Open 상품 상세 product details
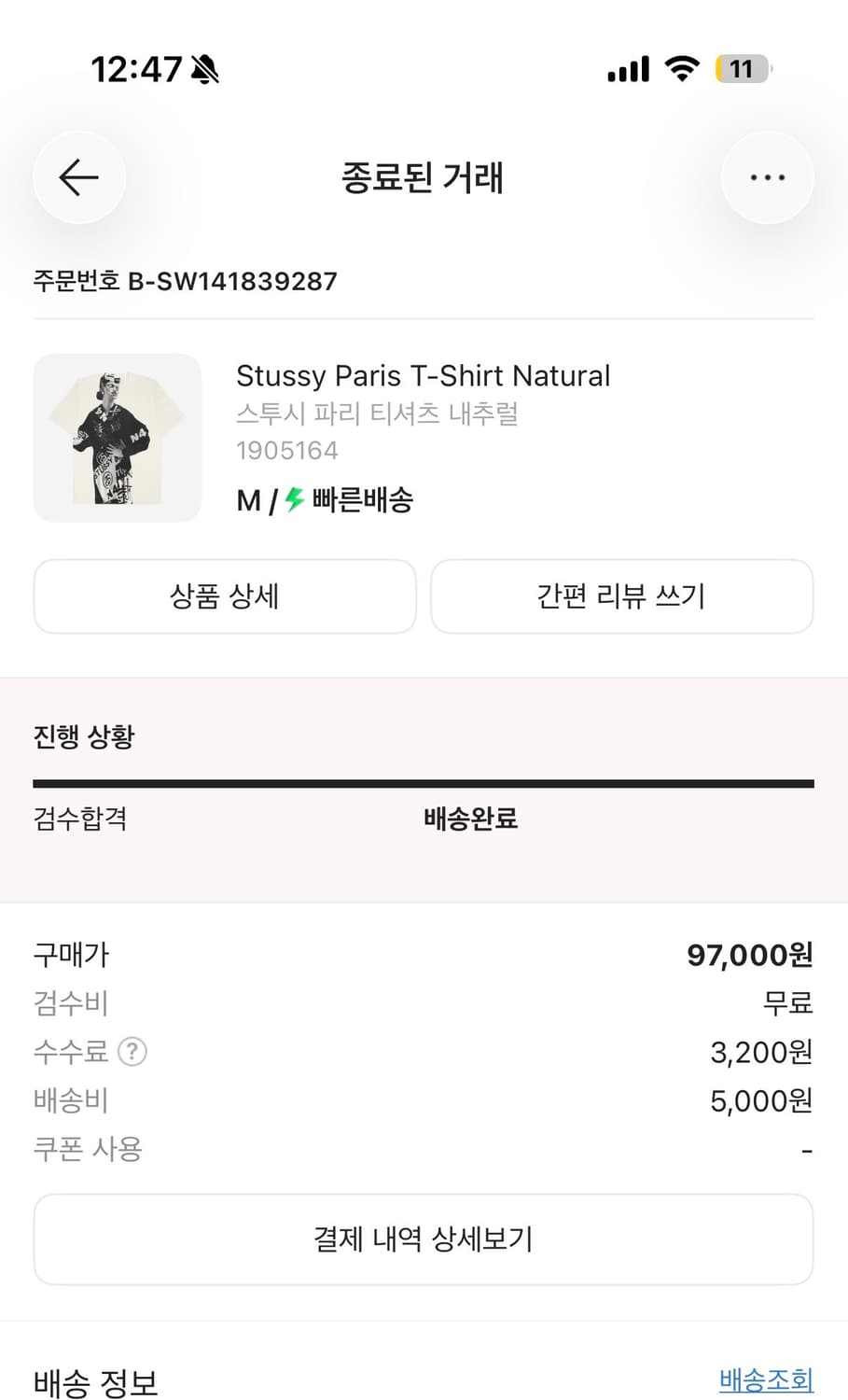848x1400 pixels. pos(224,596)
